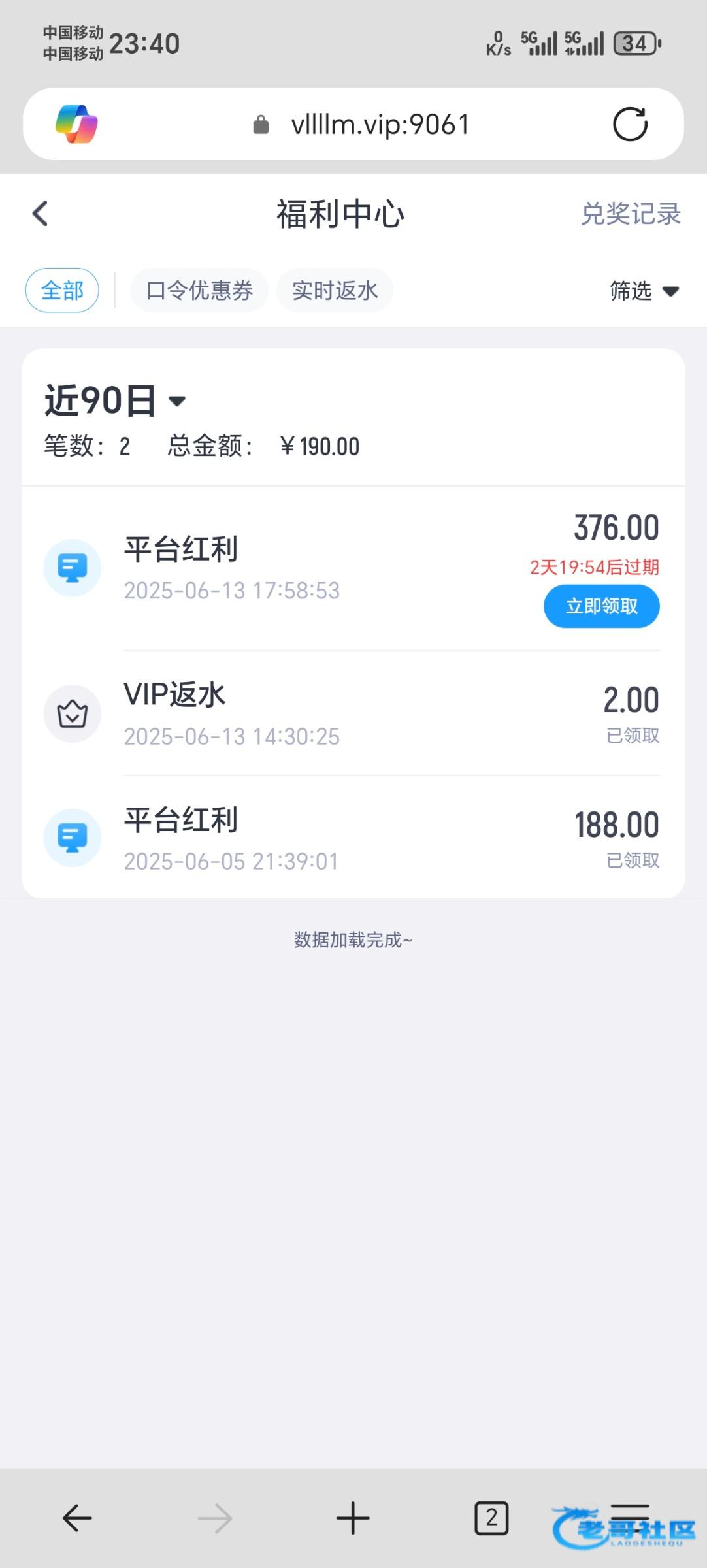Change the 近90日 date range

tap(115, 400)
